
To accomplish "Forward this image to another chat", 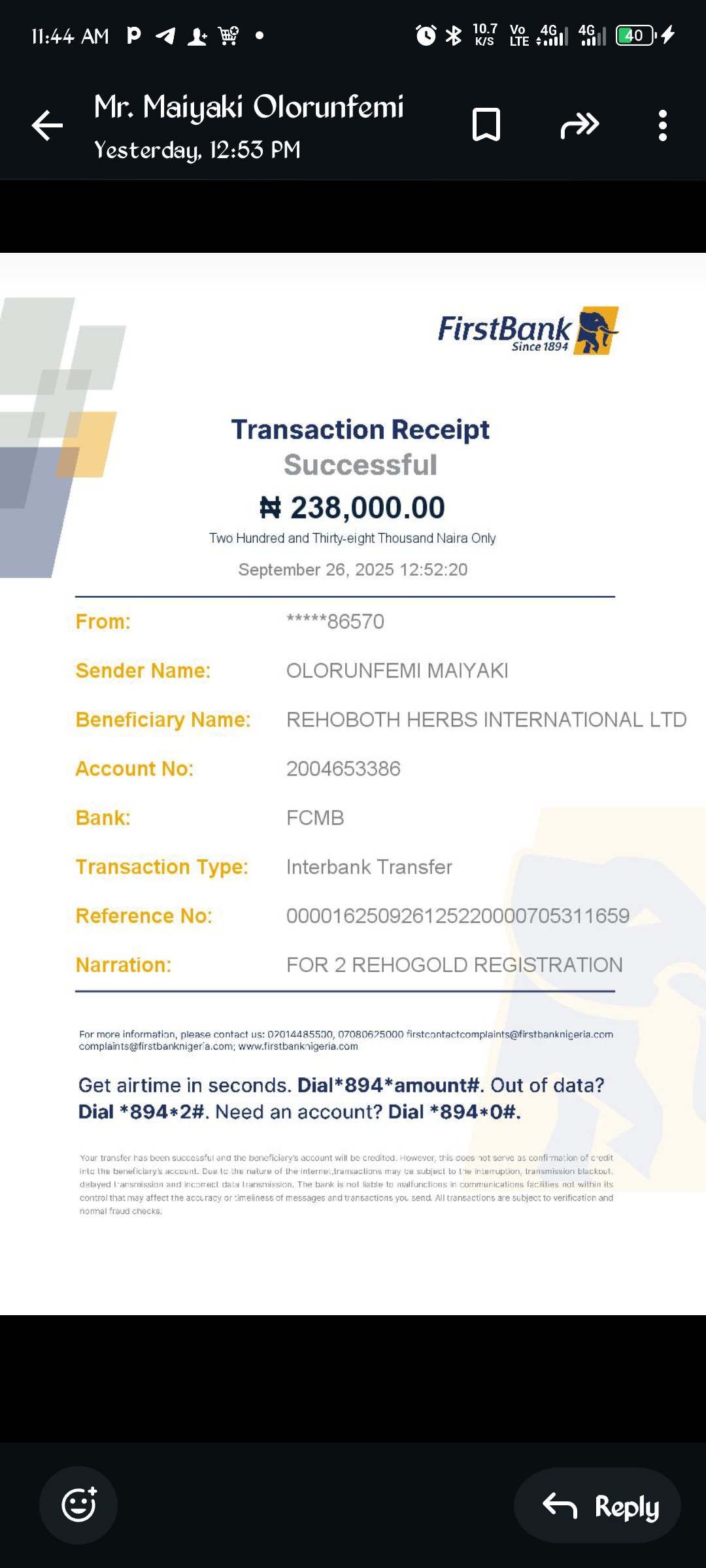I will point(579,125).
